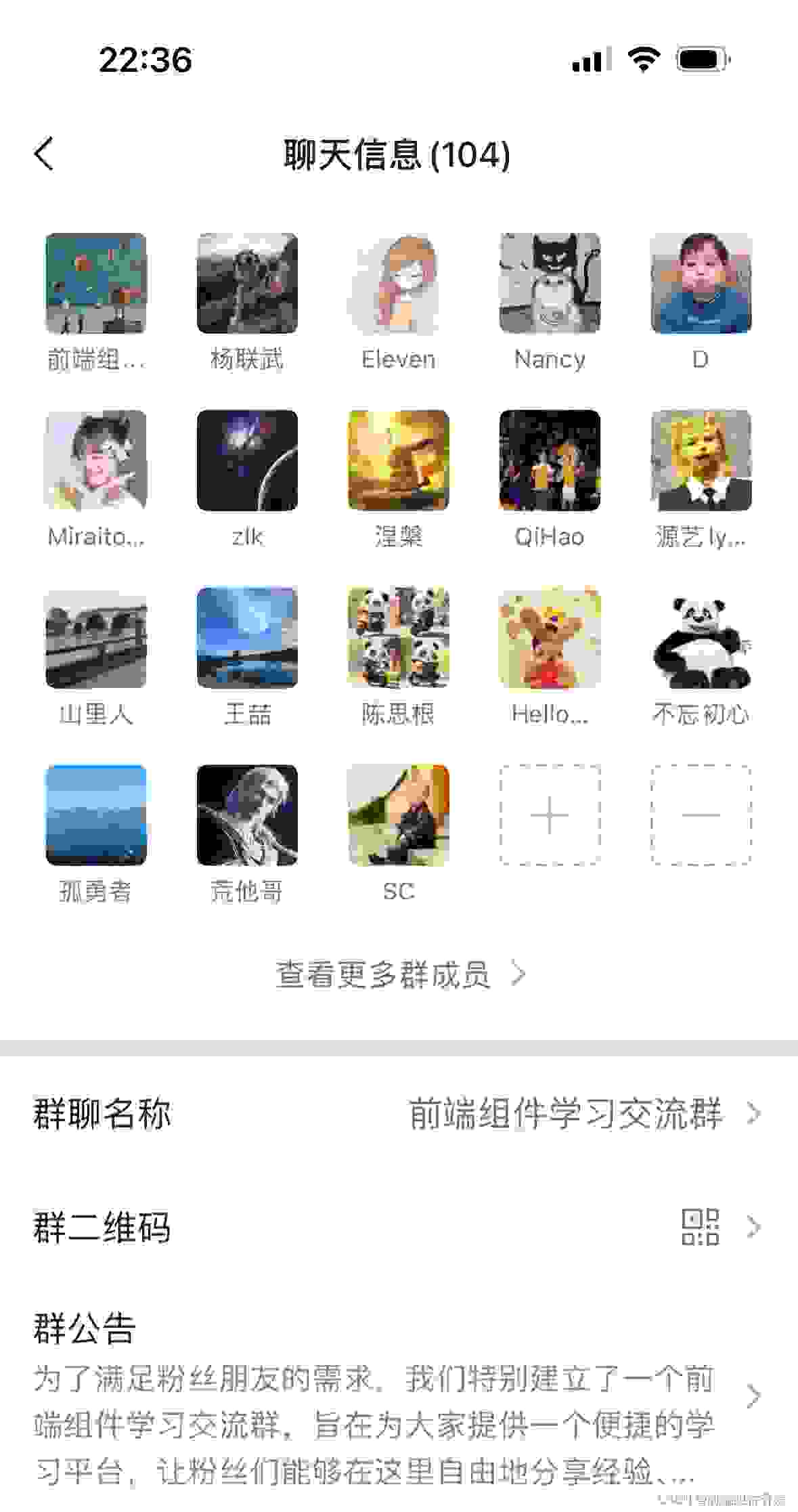Add a new group member

pos(550,815)
